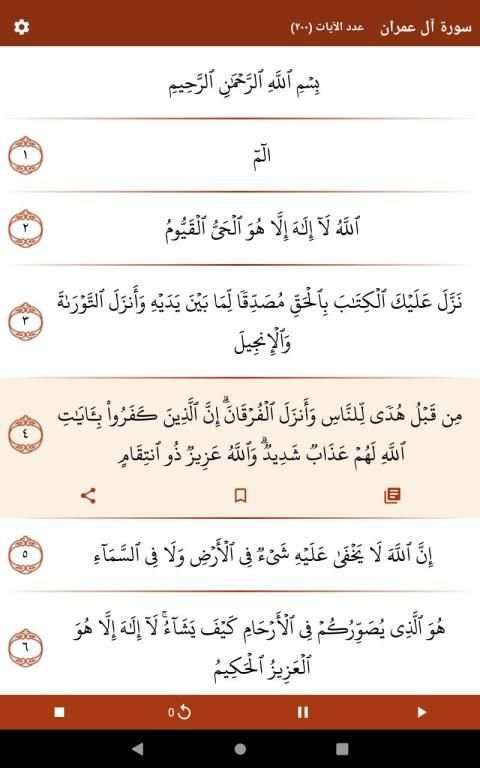Screen dimensions: 480x768
Task: Bookmark verse 4
Action: (240, 496)
